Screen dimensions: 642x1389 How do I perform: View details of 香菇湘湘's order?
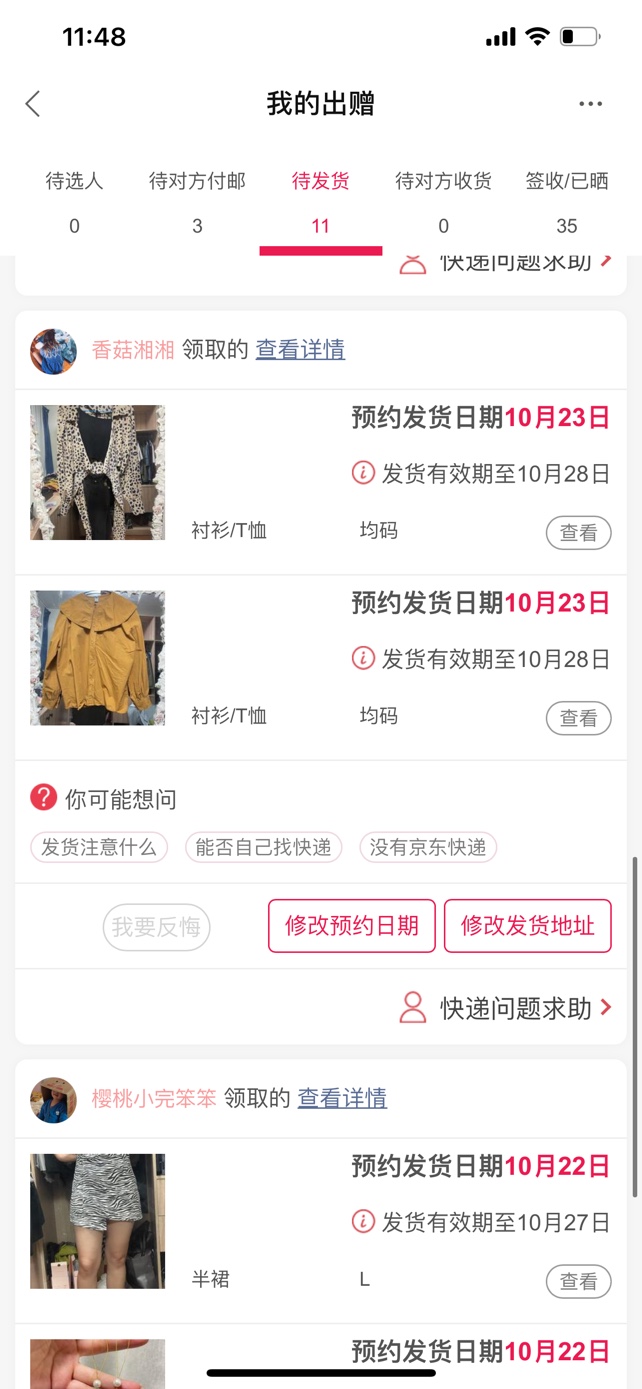click(300, 349)
